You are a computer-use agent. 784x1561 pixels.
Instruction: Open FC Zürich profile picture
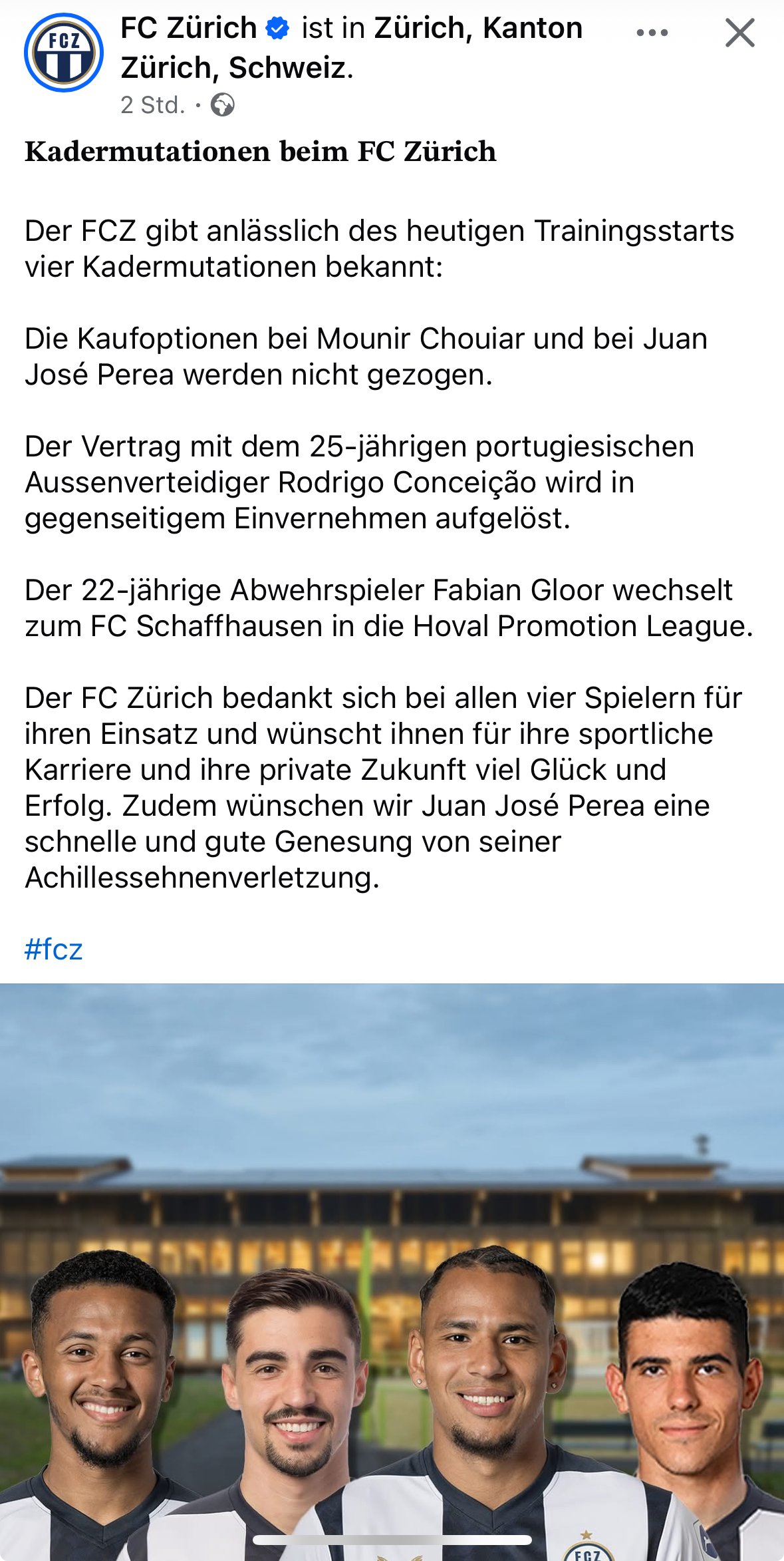[x=64, y=53]
